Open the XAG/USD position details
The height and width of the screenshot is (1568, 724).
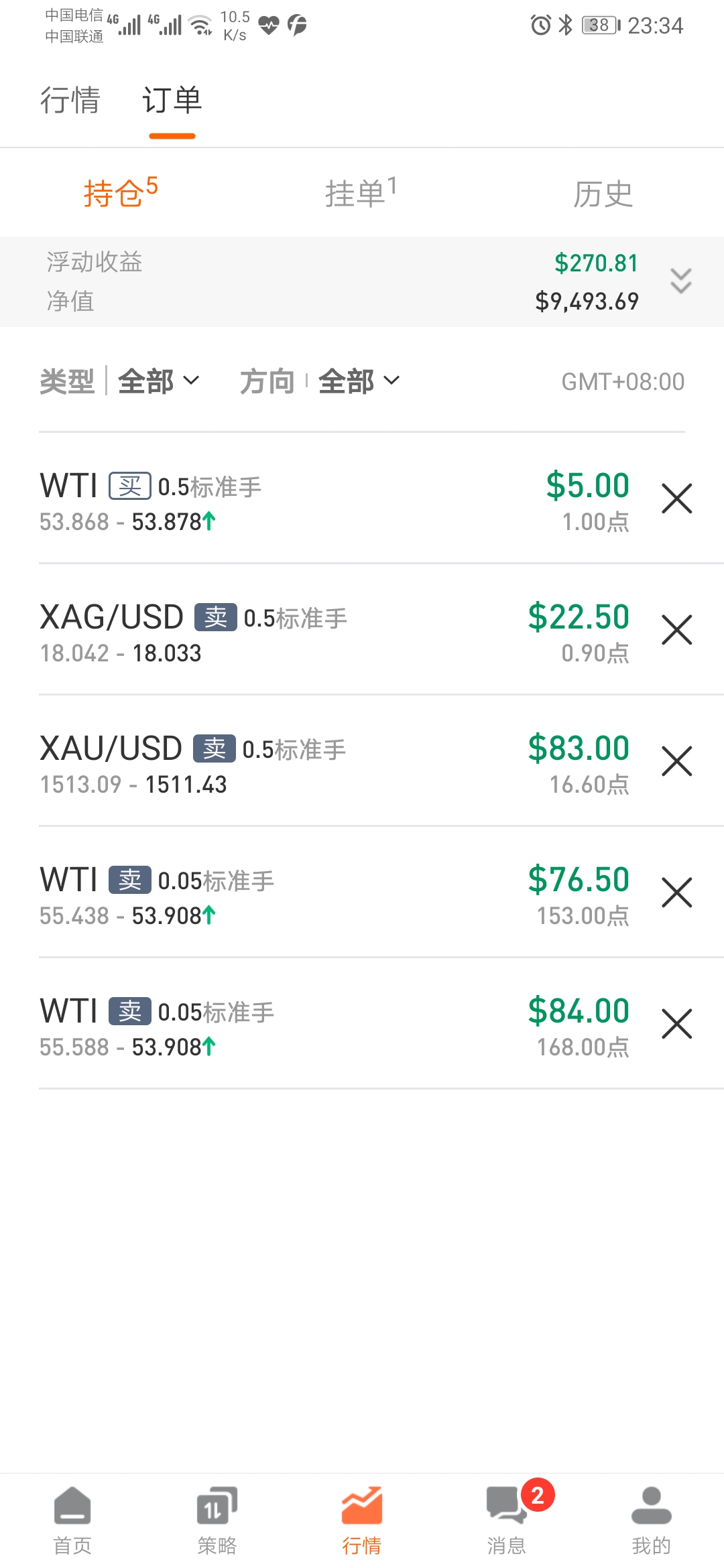coord(335,630)
